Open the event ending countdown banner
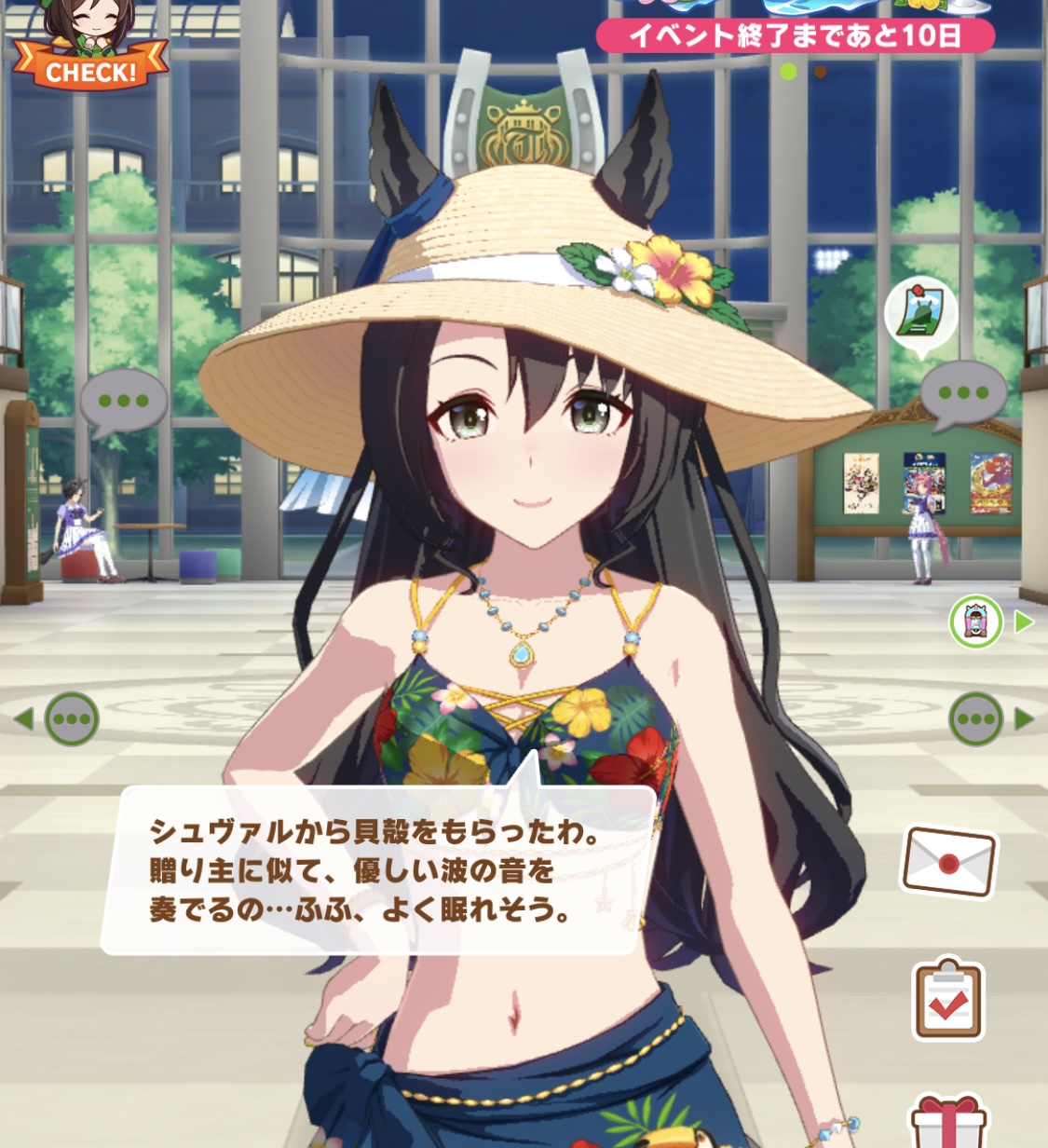The image size is (1048, 1148). point(795,36)
